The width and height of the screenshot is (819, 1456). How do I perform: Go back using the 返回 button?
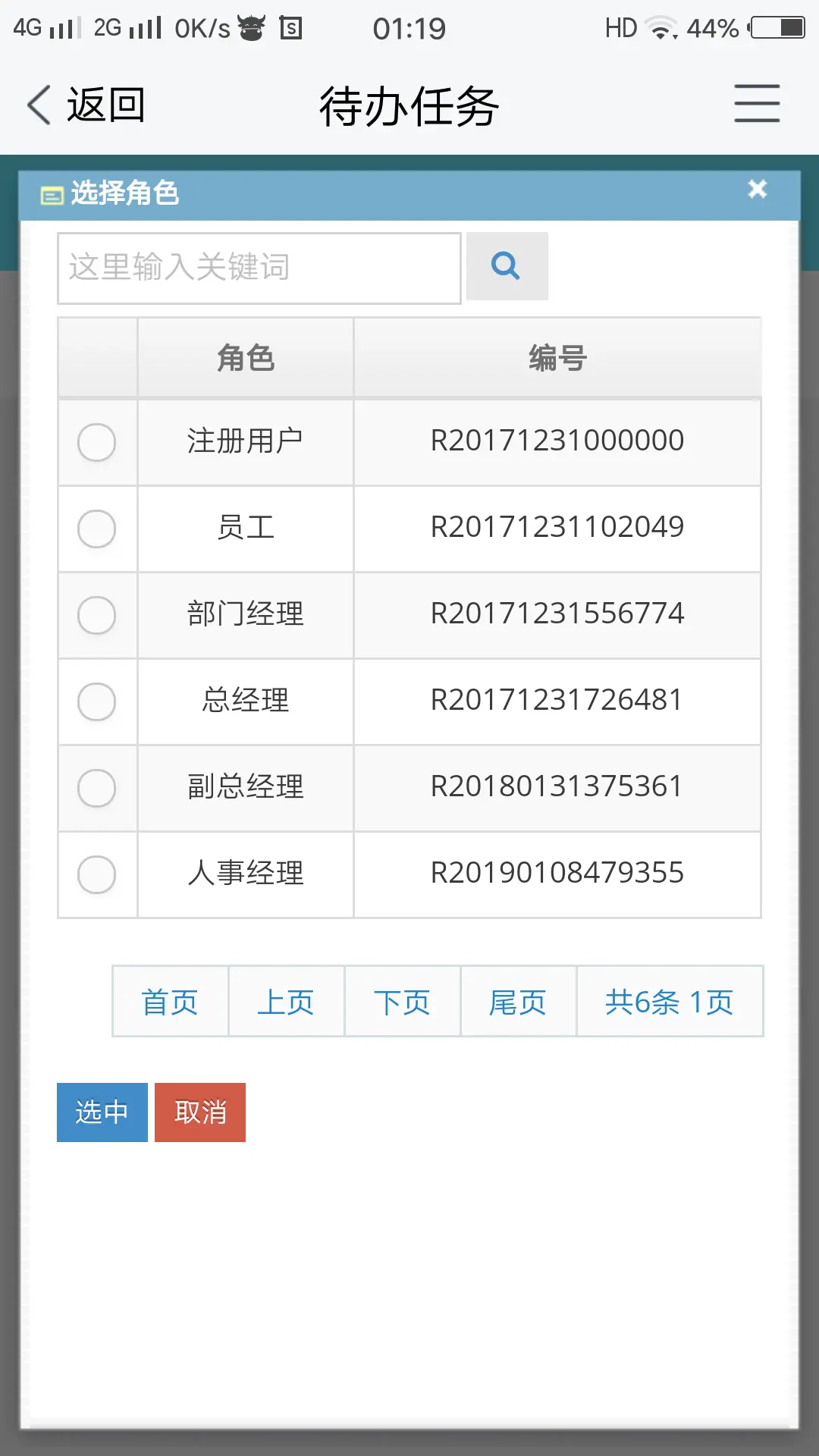[x=86, y=105]
